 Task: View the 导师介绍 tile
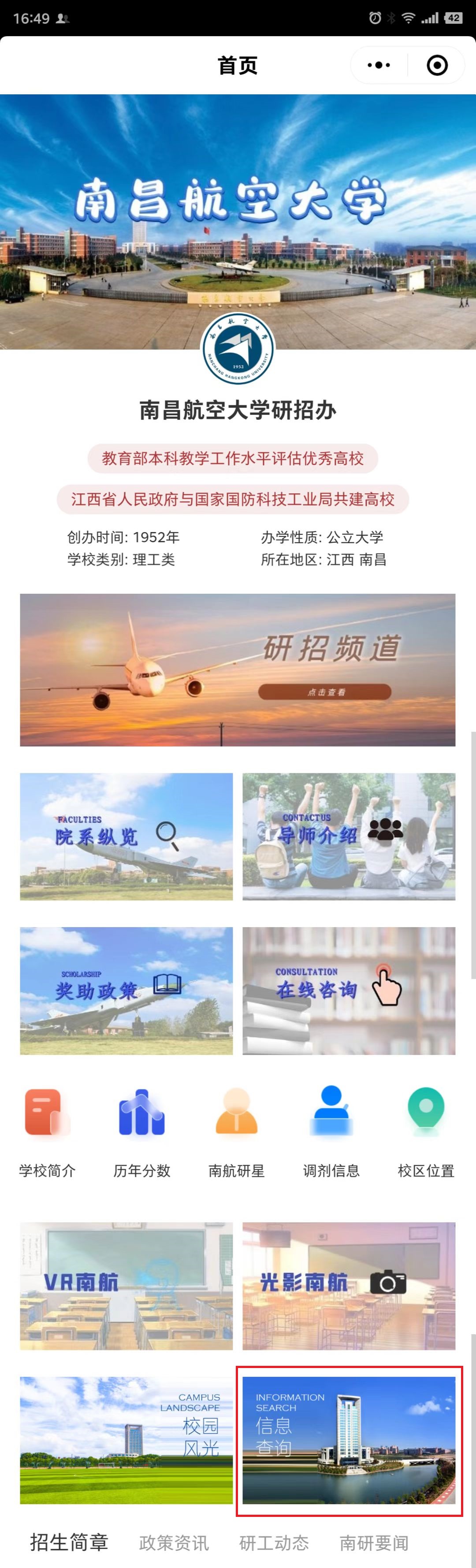tap(349, 836)
